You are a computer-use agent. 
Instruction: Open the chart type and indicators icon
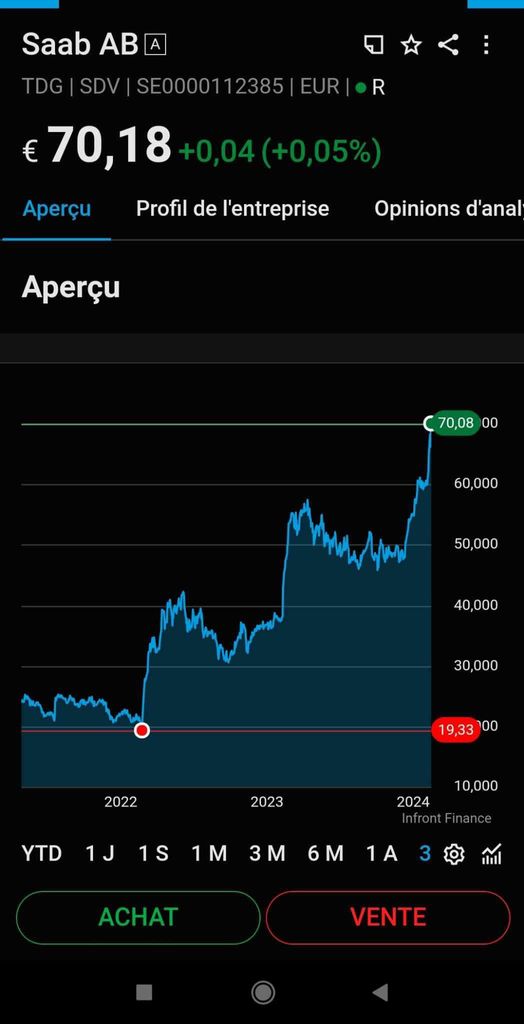[x=491, y=854]
